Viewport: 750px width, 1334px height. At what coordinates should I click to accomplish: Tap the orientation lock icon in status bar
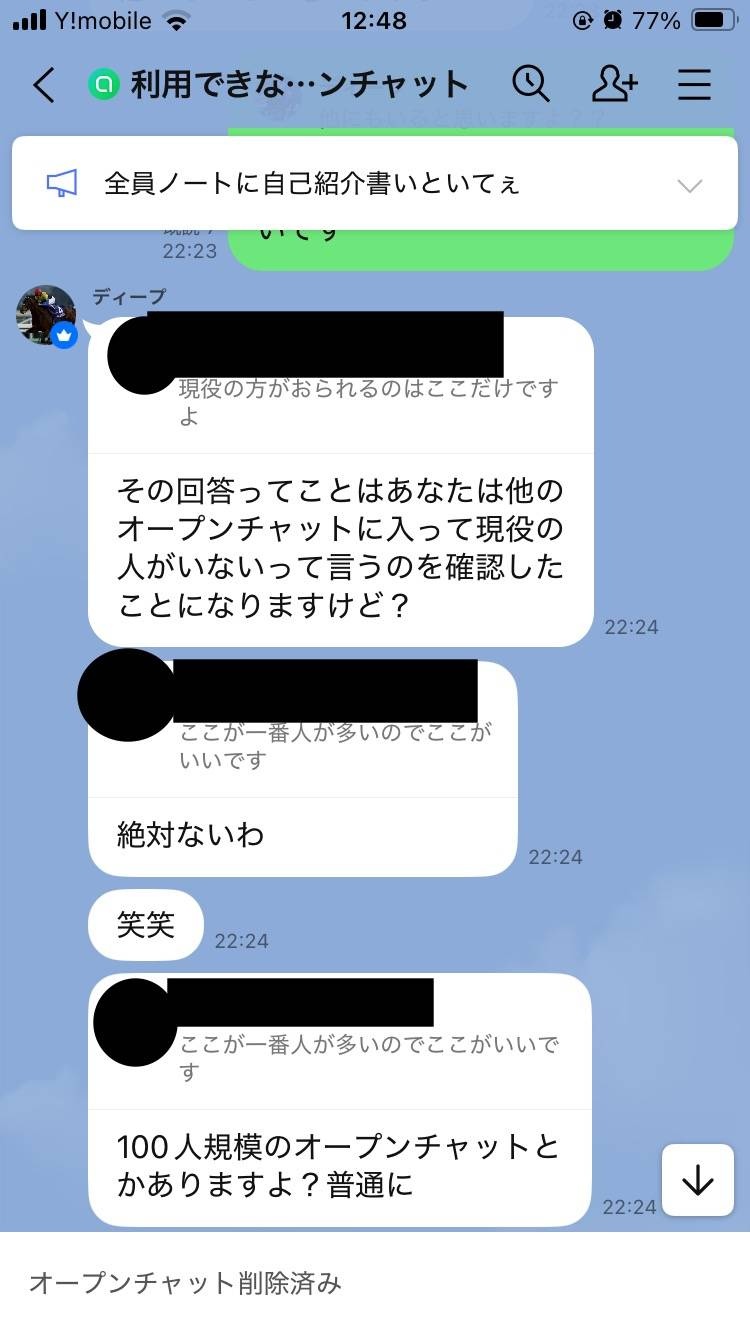pyautogui.click(x=583, y=19)
